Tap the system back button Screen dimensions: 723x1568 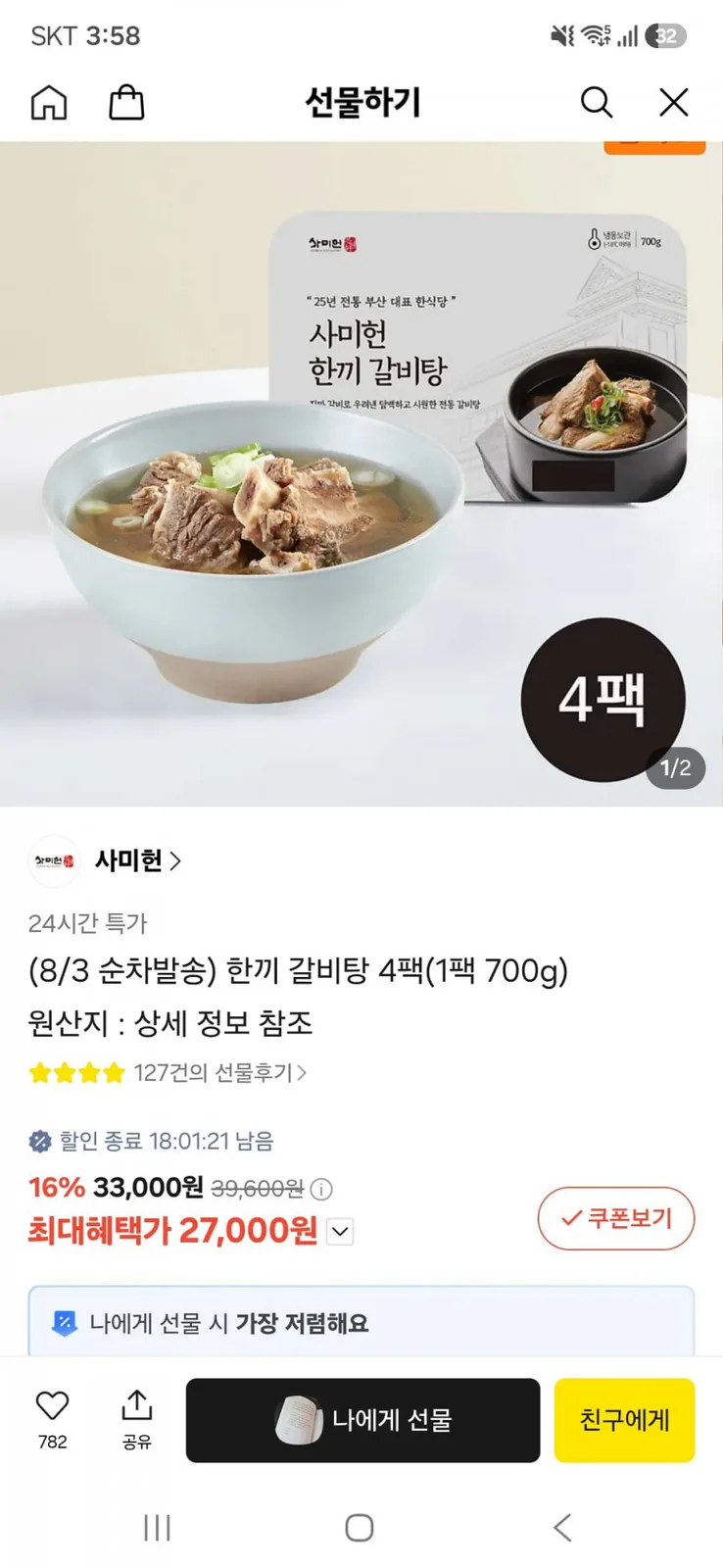tap(562, 1527)
